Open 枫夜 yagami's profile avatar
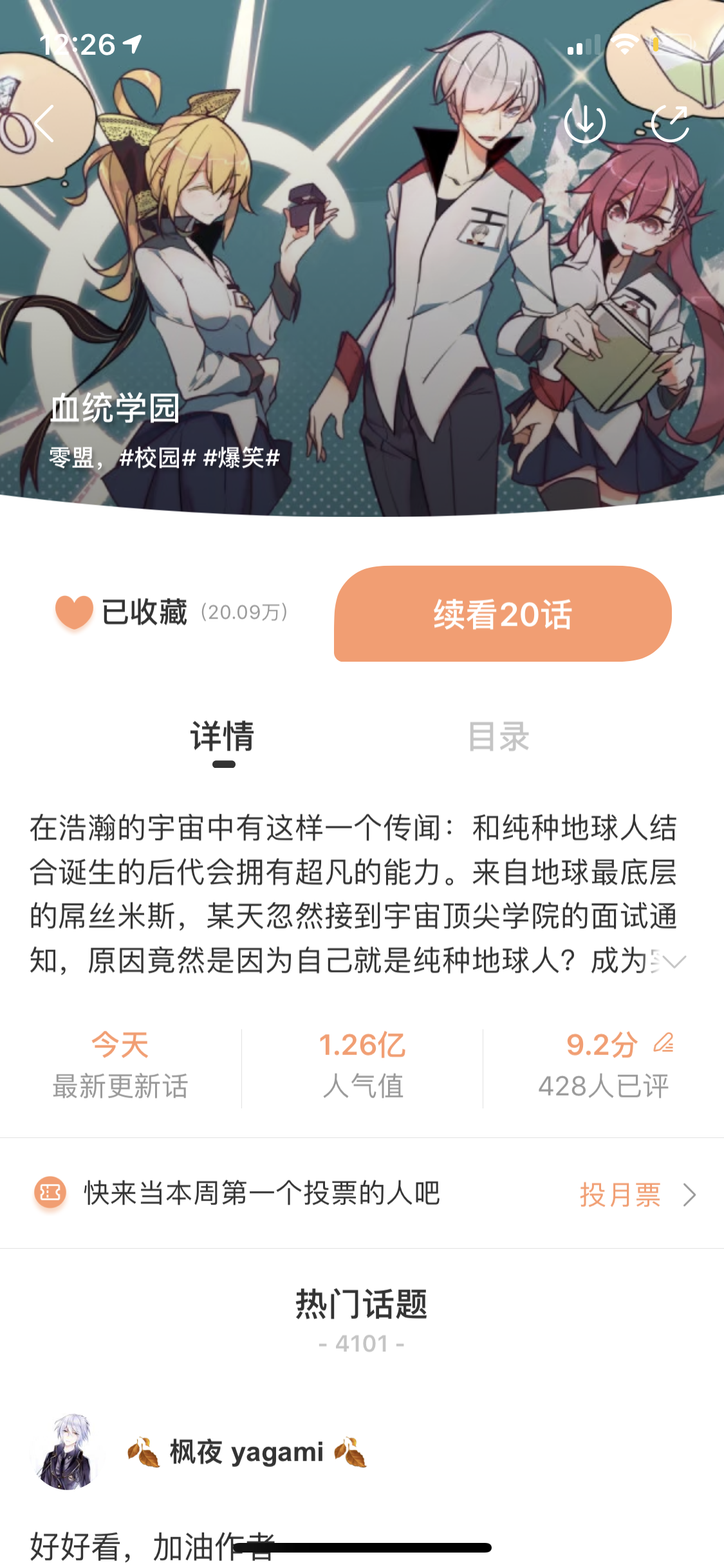The image size is (724, 1568). [x=66, y=1452]
